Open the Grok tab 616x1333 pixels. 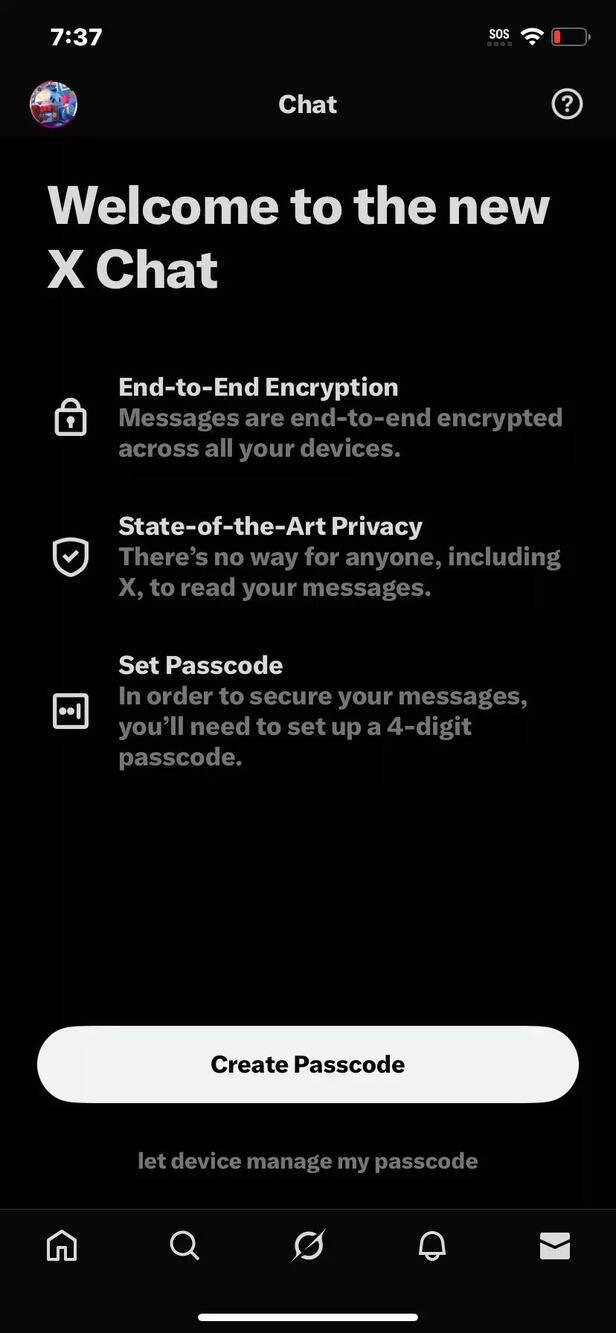pos(308,1245)
